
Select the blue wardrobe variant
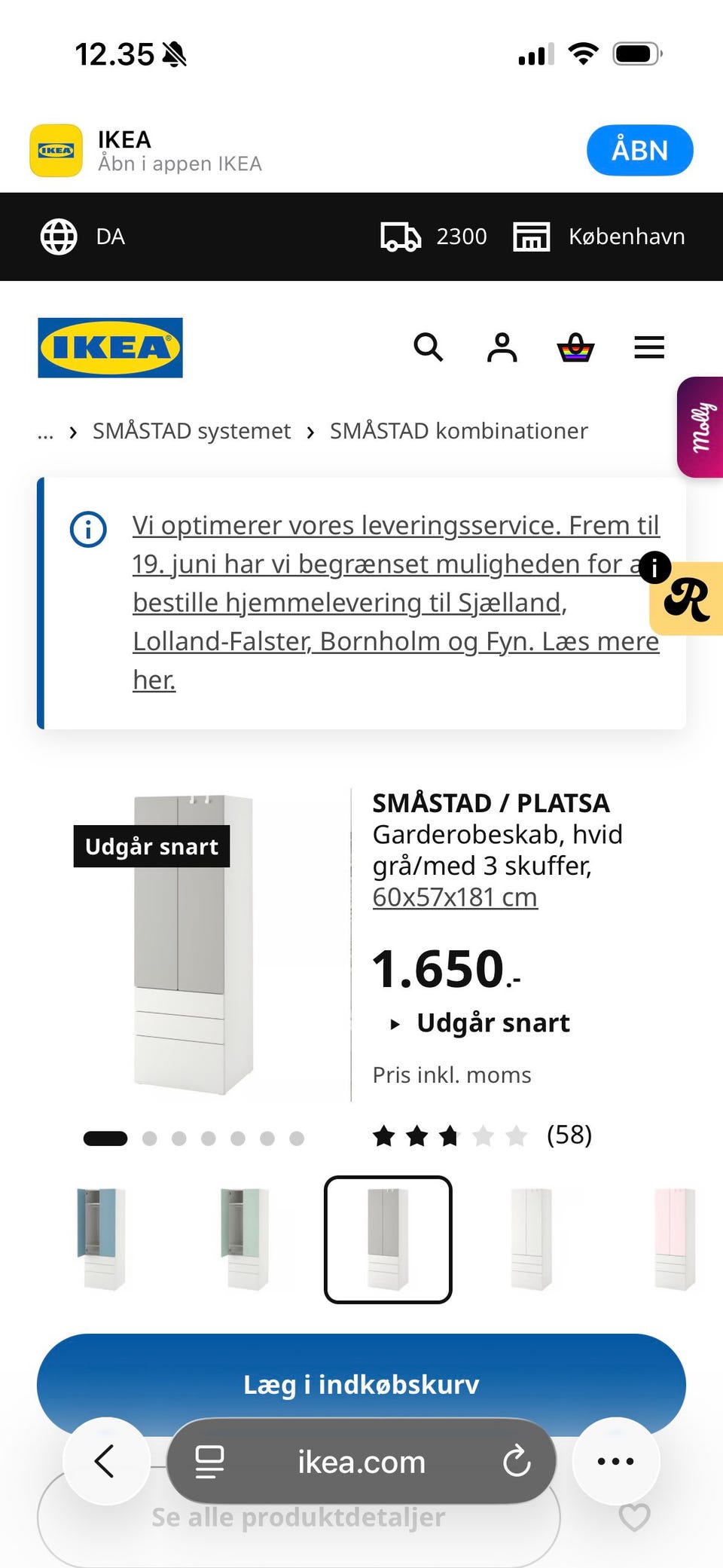[102, 1239]
